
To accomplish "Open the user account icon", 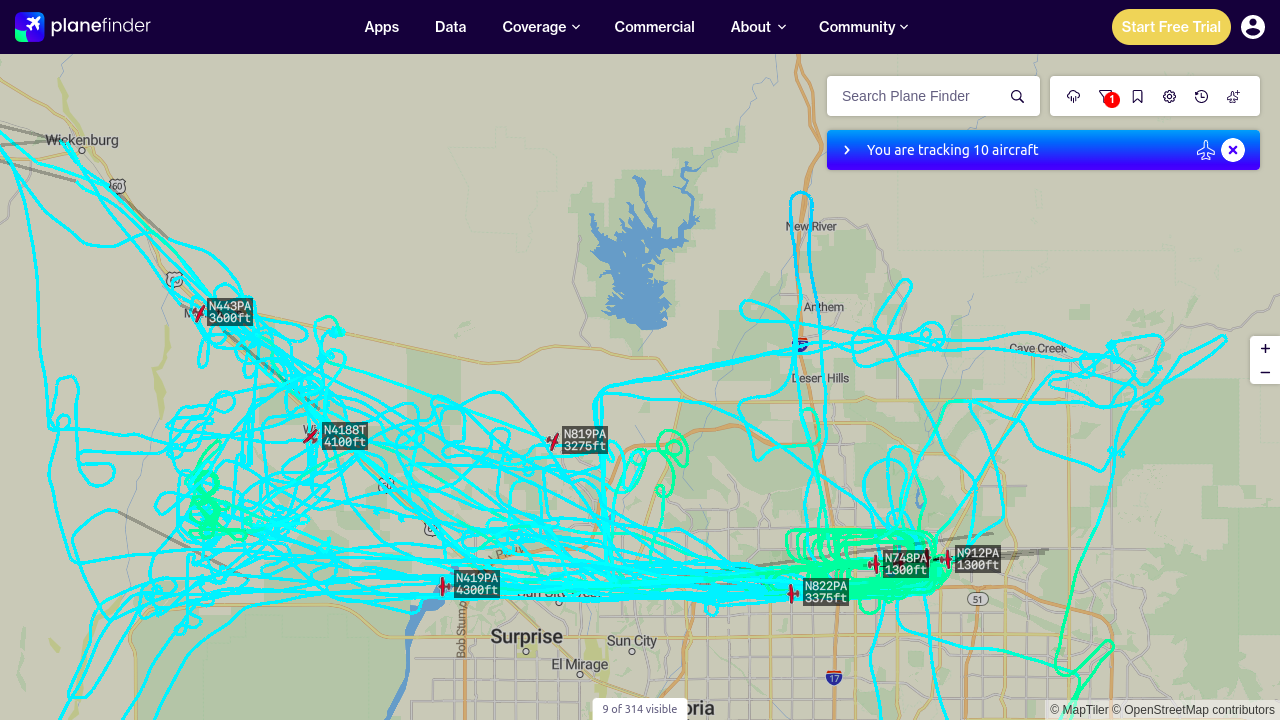I will pos(1253,27).
